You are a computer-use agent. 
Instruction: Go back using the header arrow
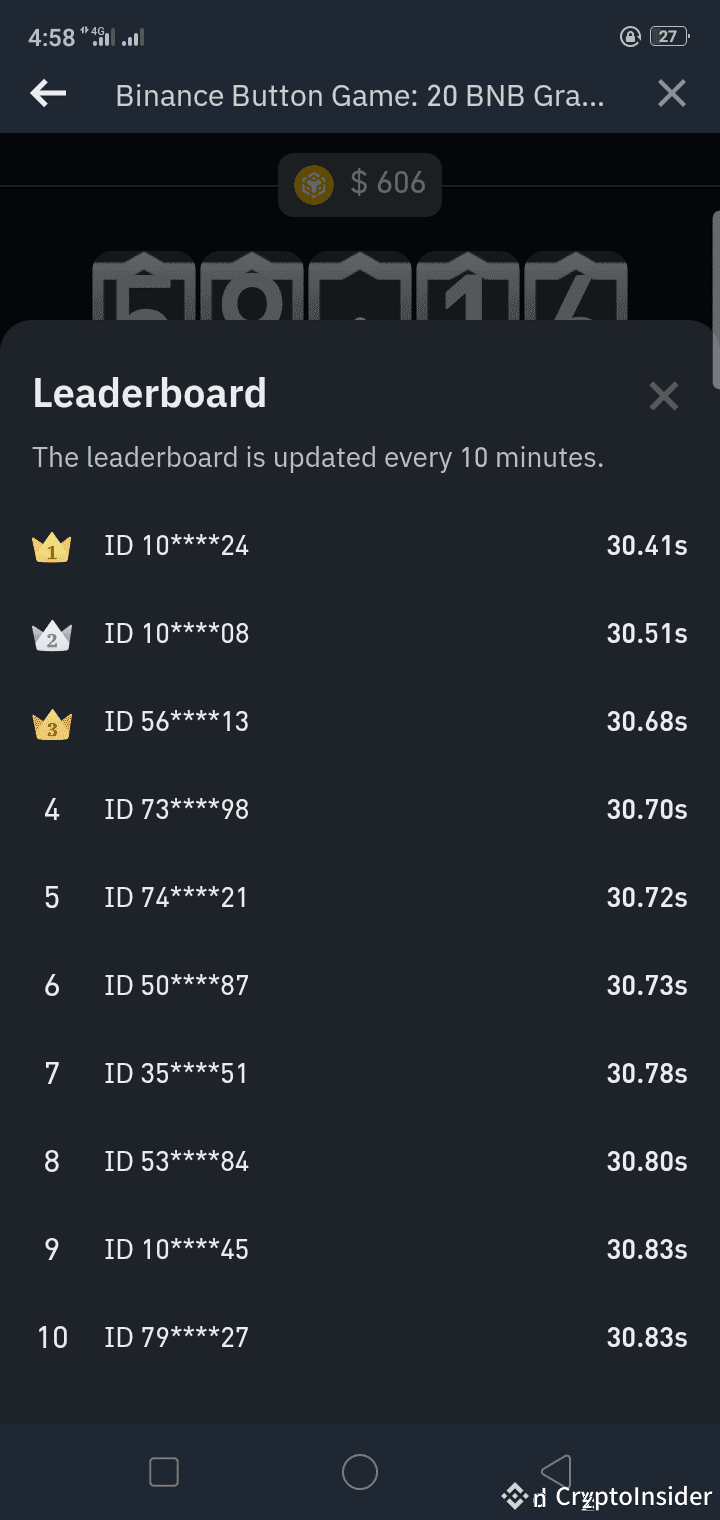(48, 94)
